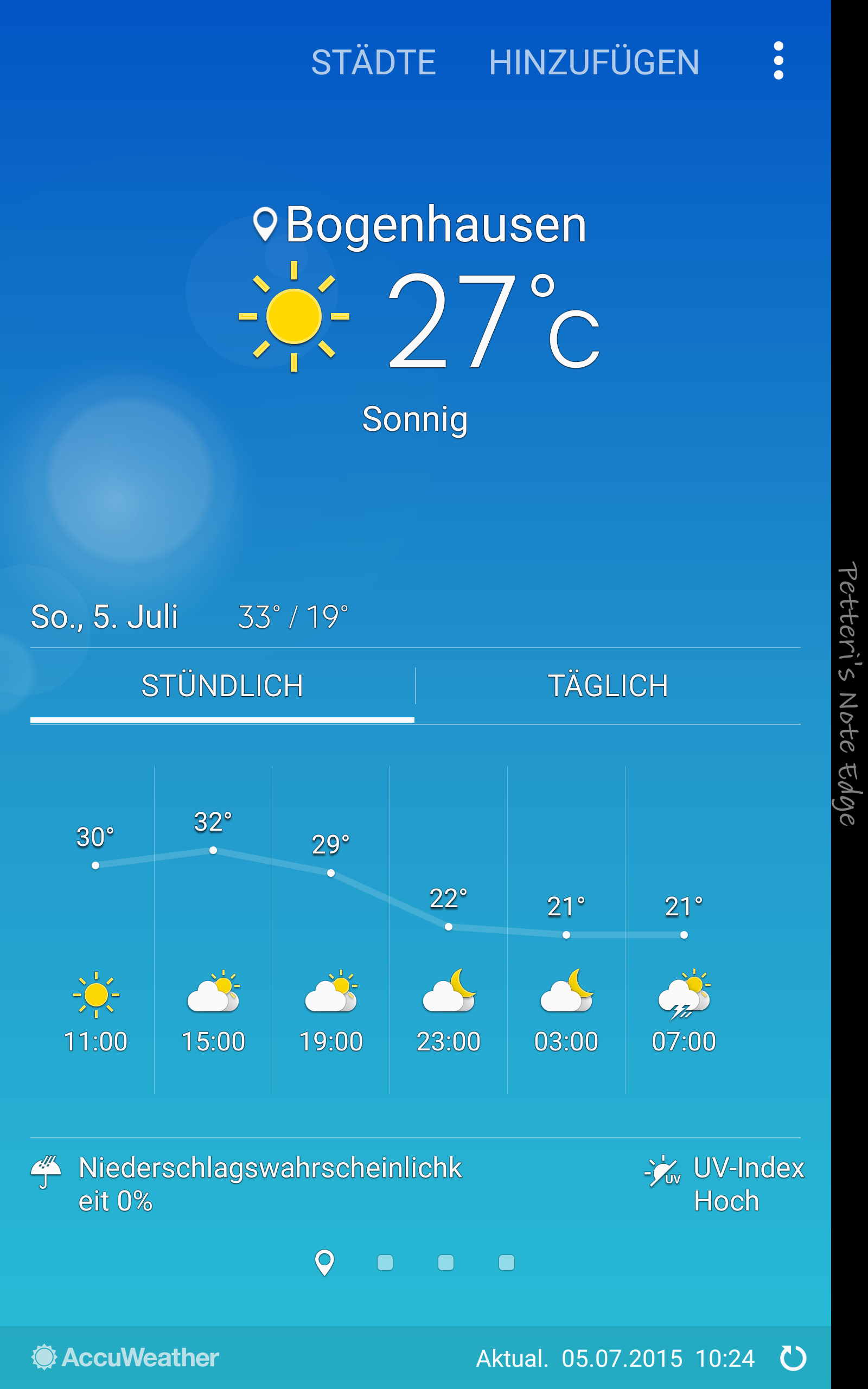The width and height of the screenshot is (868, 1389).
Task: Open the STÄDTE cities list
Action: pos(373,61)
